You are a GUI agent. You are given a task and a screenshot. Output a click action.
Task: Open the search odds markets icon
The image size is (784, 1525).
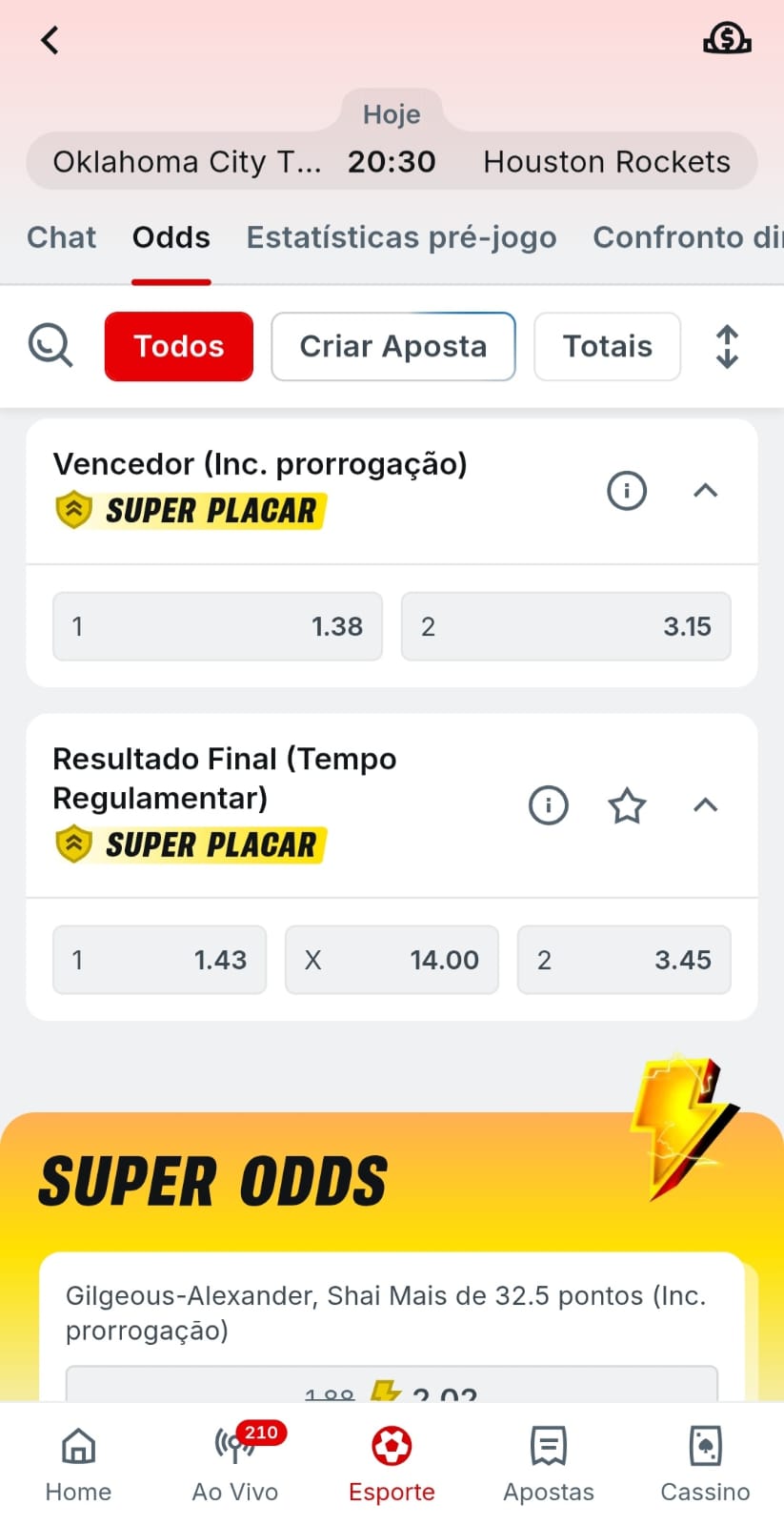[50, 346]
